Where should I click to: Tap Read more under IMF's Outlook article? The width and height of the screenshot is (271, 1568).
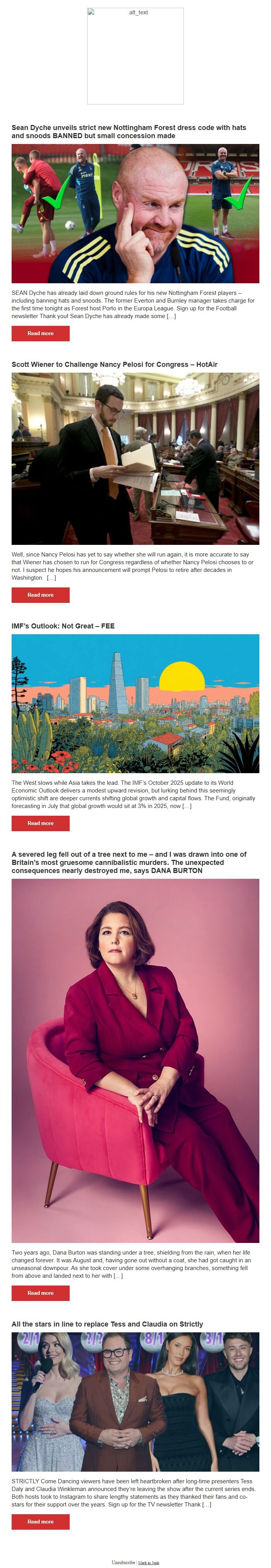[40, 823]
